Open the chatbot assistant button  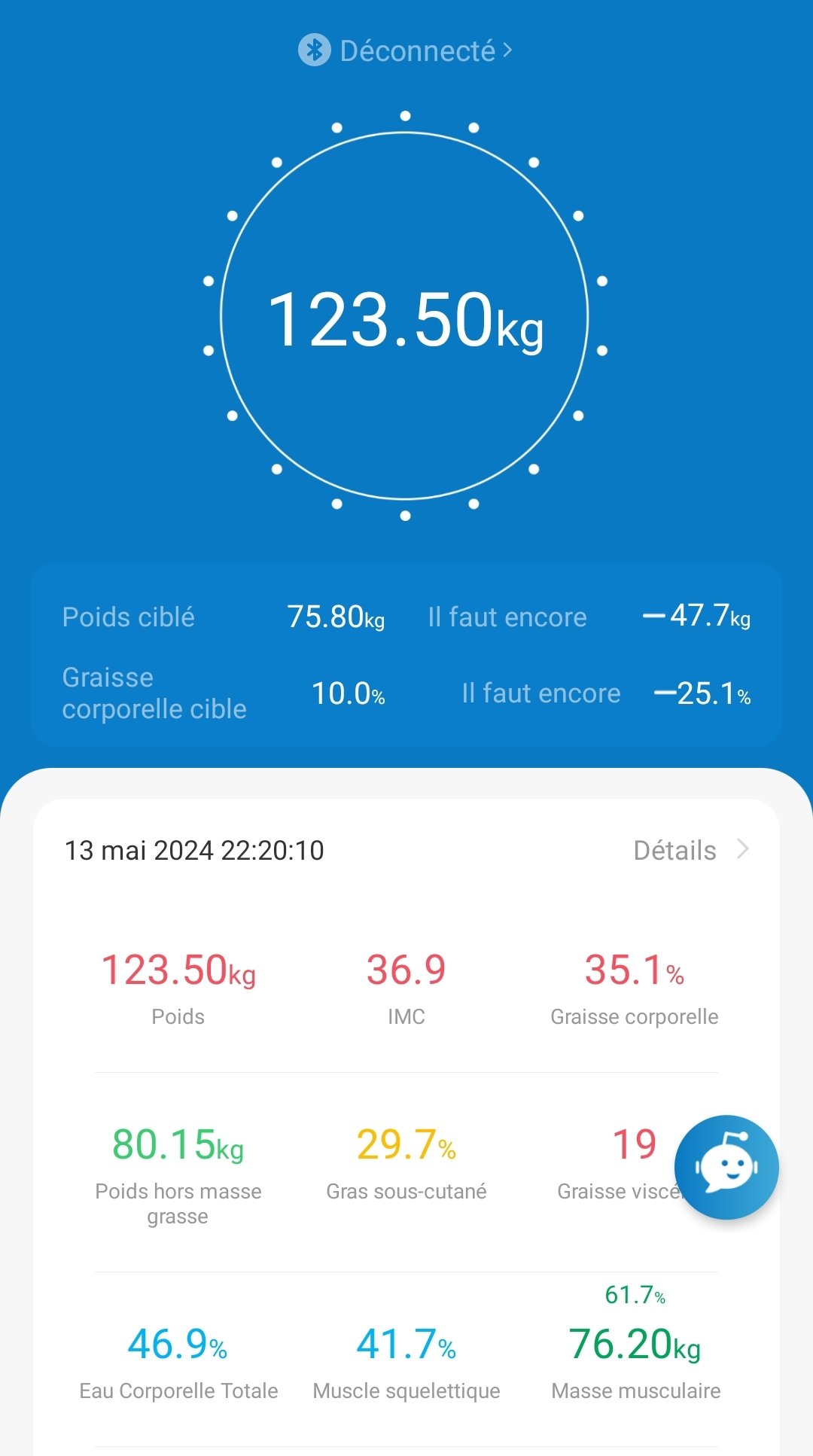point(726,1167)
